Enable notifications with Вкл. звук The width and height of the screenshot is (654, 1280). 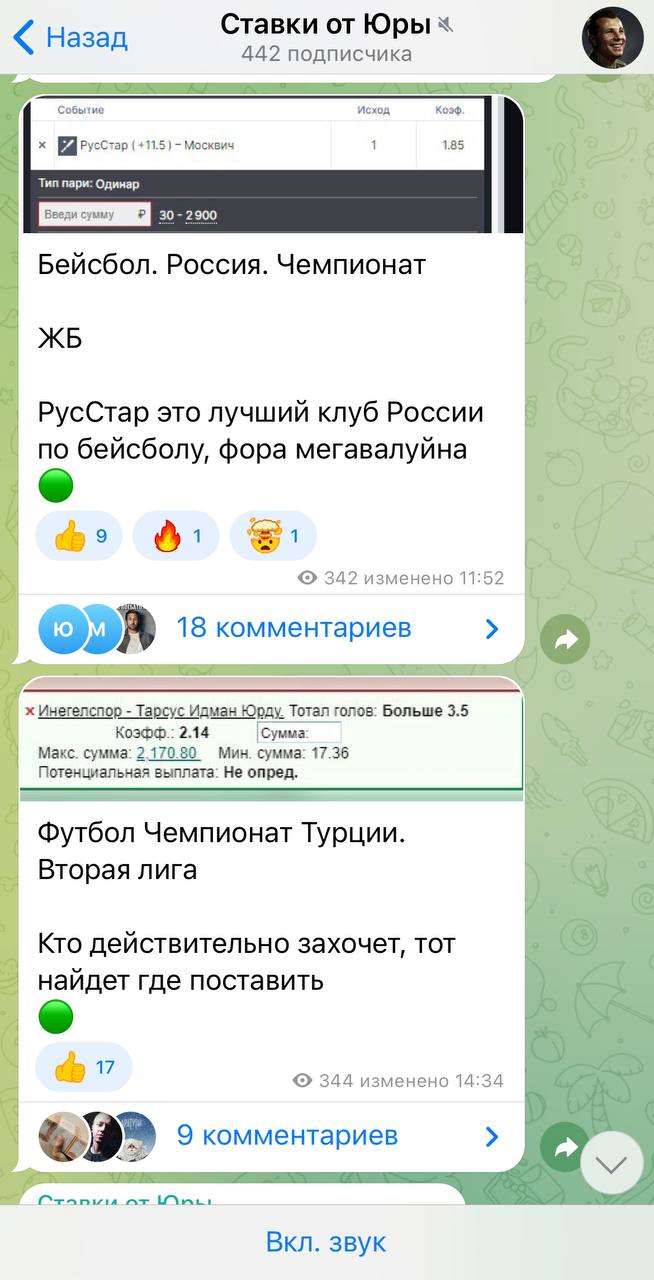pyautogui.click(x=326, y=1243)
